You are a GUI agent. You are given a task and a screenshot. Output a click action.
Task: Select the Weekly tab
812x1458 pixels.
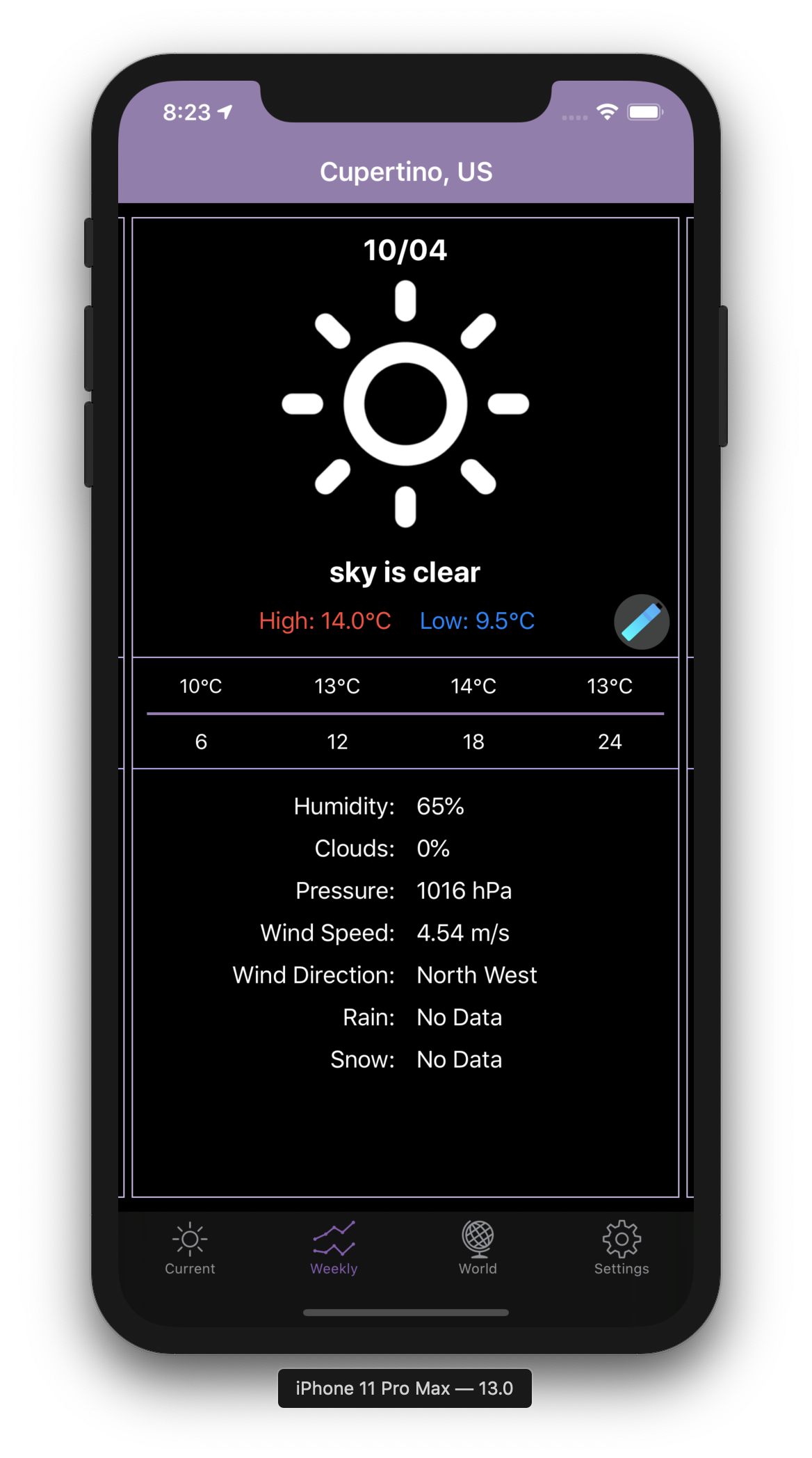tap(334, 1249)
